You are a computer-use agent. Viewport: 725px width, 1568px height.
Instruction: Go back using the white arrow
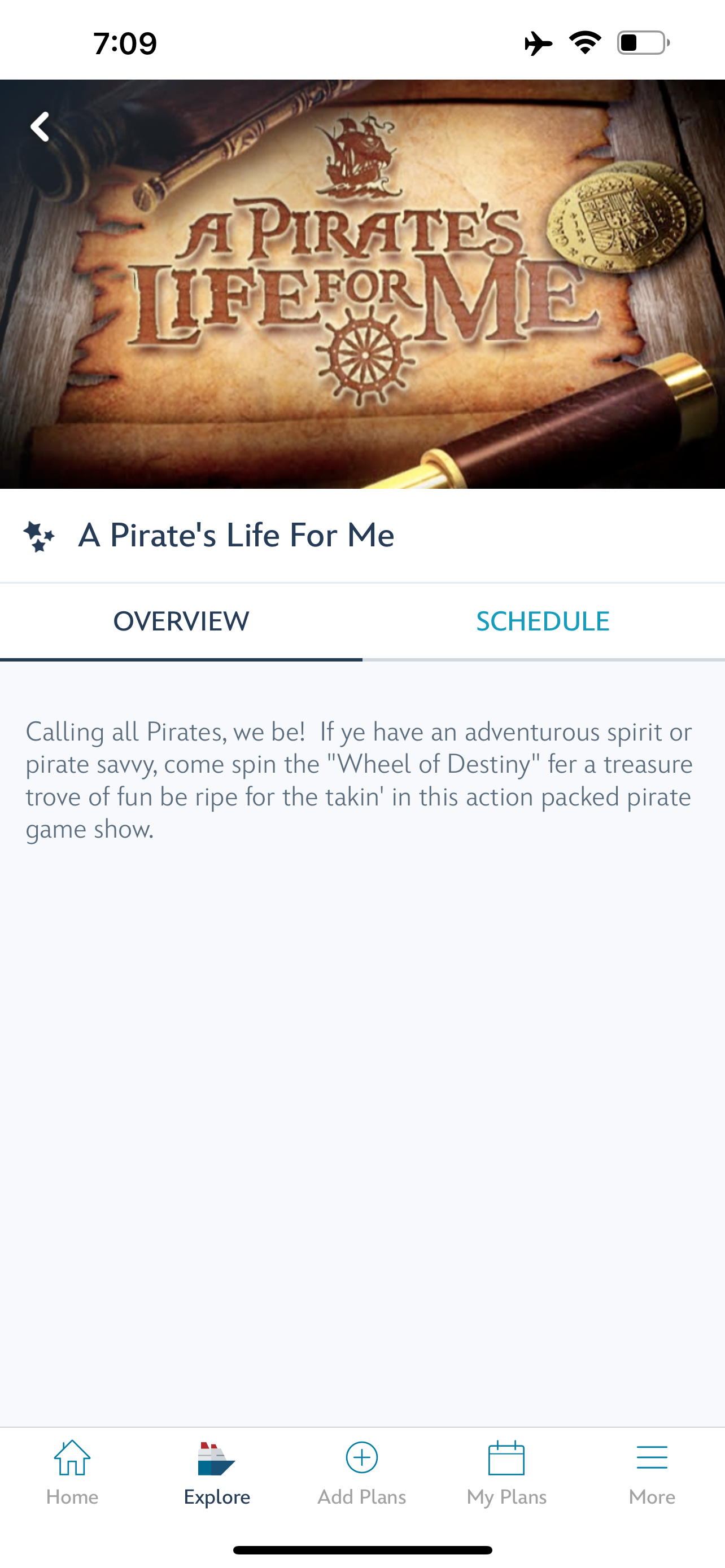click(x=40, y=126)
